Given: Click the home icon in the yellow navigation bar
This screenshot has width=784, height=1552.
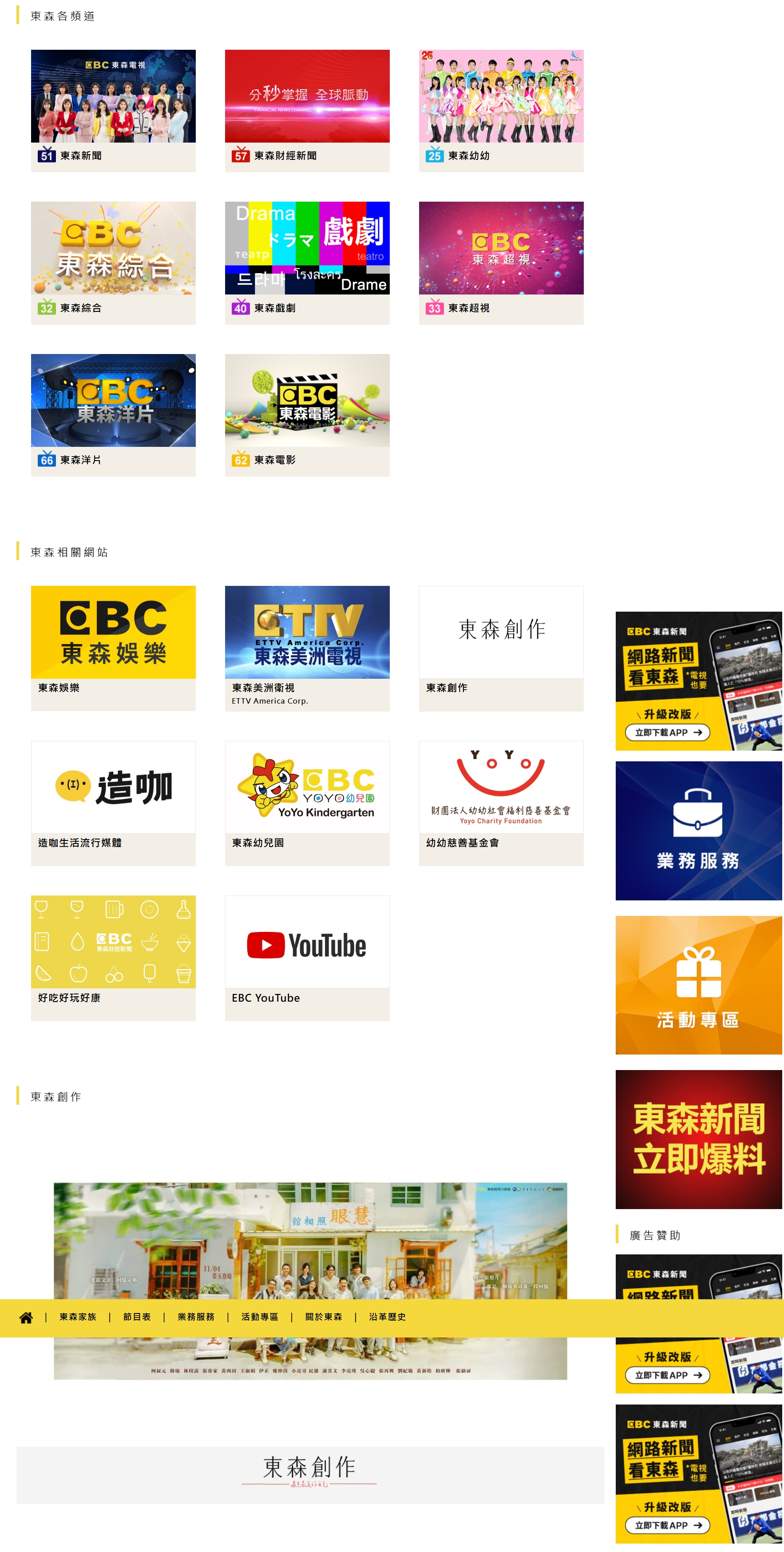Looking at the screenshot, I should click(x=26, y=1317).
